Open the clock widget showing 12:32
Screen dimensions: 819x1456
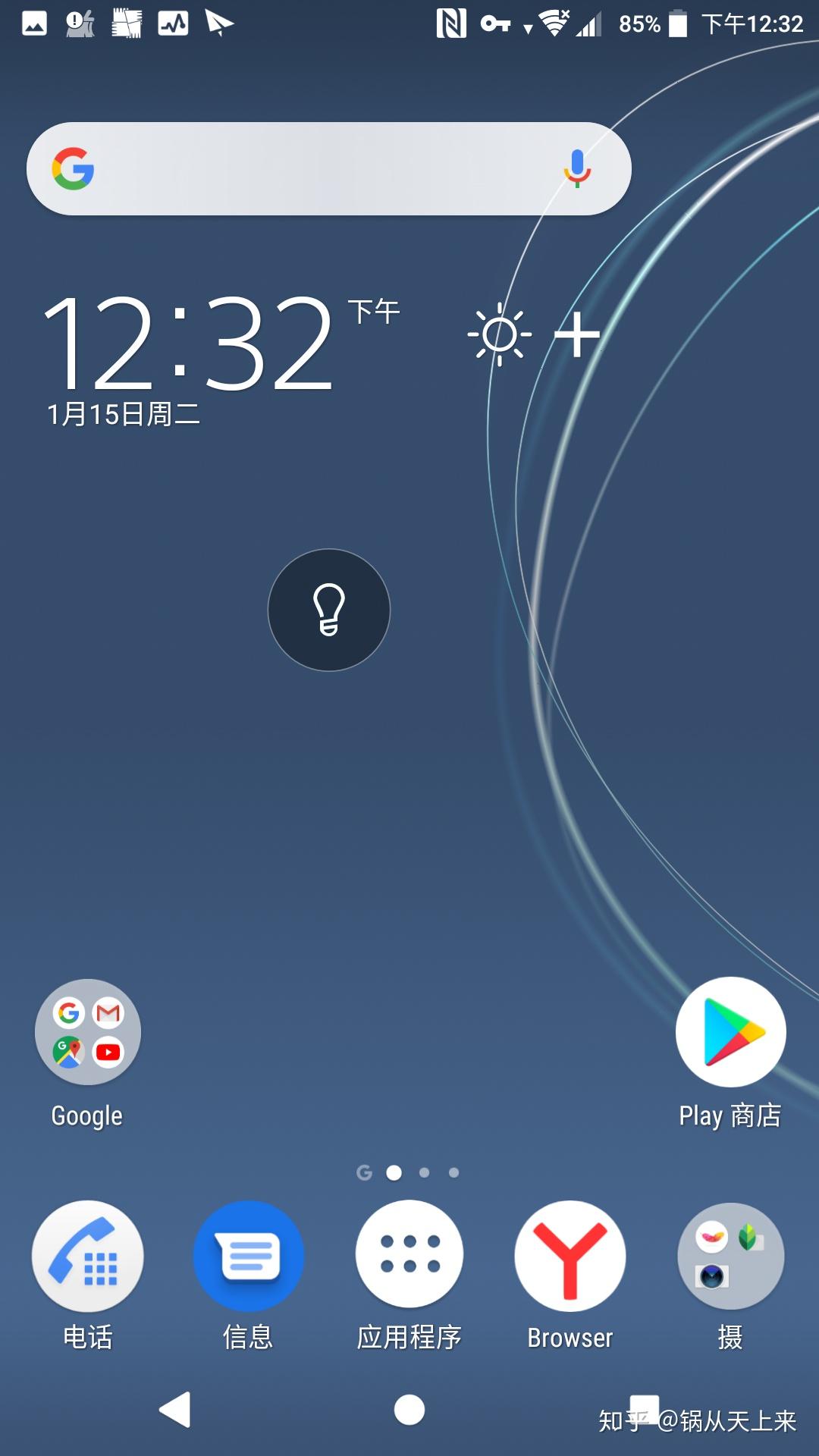tap(190, 345)
